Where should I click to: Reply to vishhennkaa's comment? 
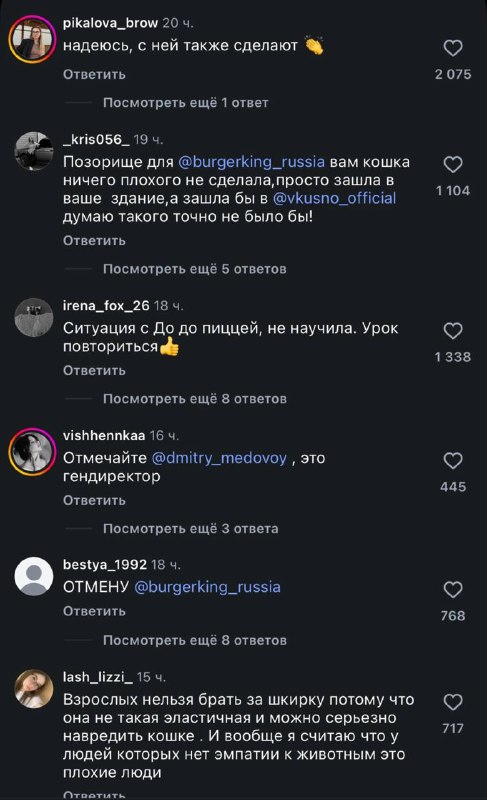pos(94,501)
